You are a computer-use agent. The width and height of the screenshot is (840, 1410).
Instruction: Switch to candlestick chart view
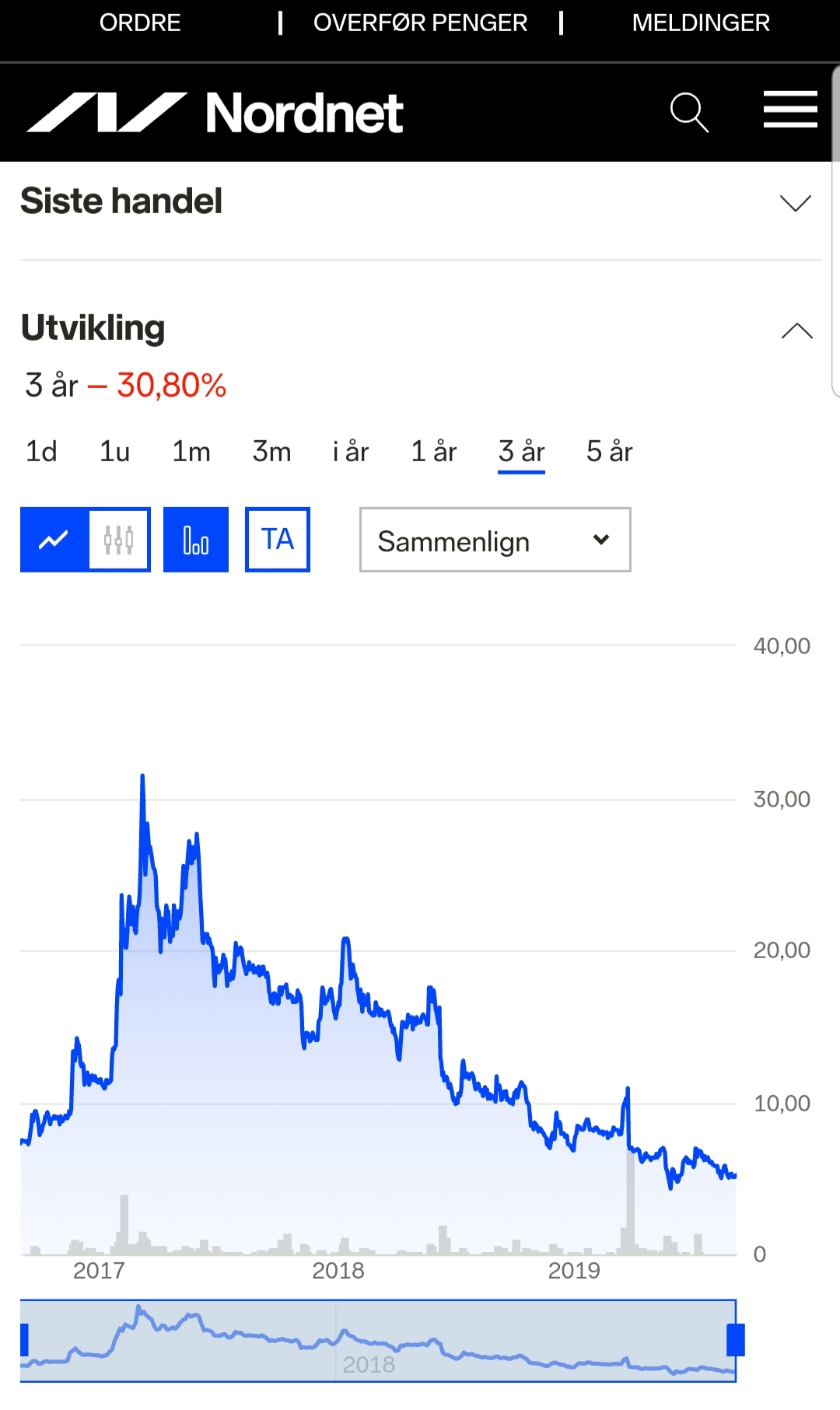[x=118, y=540]
